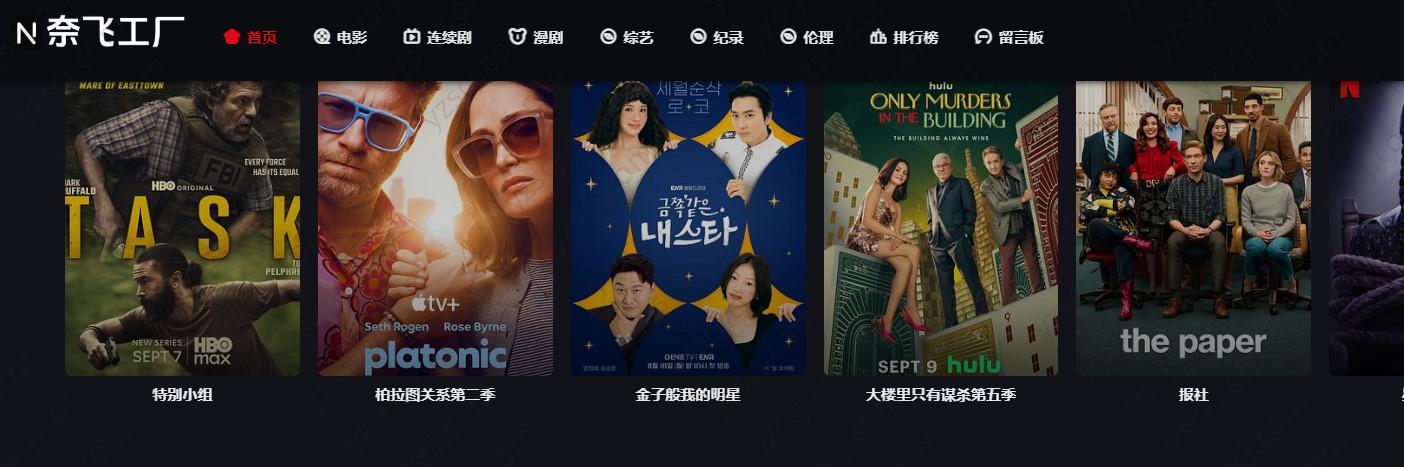The image size is (1404, 467).
Task: Open 柏拉图关系第二季 show card
Action: 435,228
